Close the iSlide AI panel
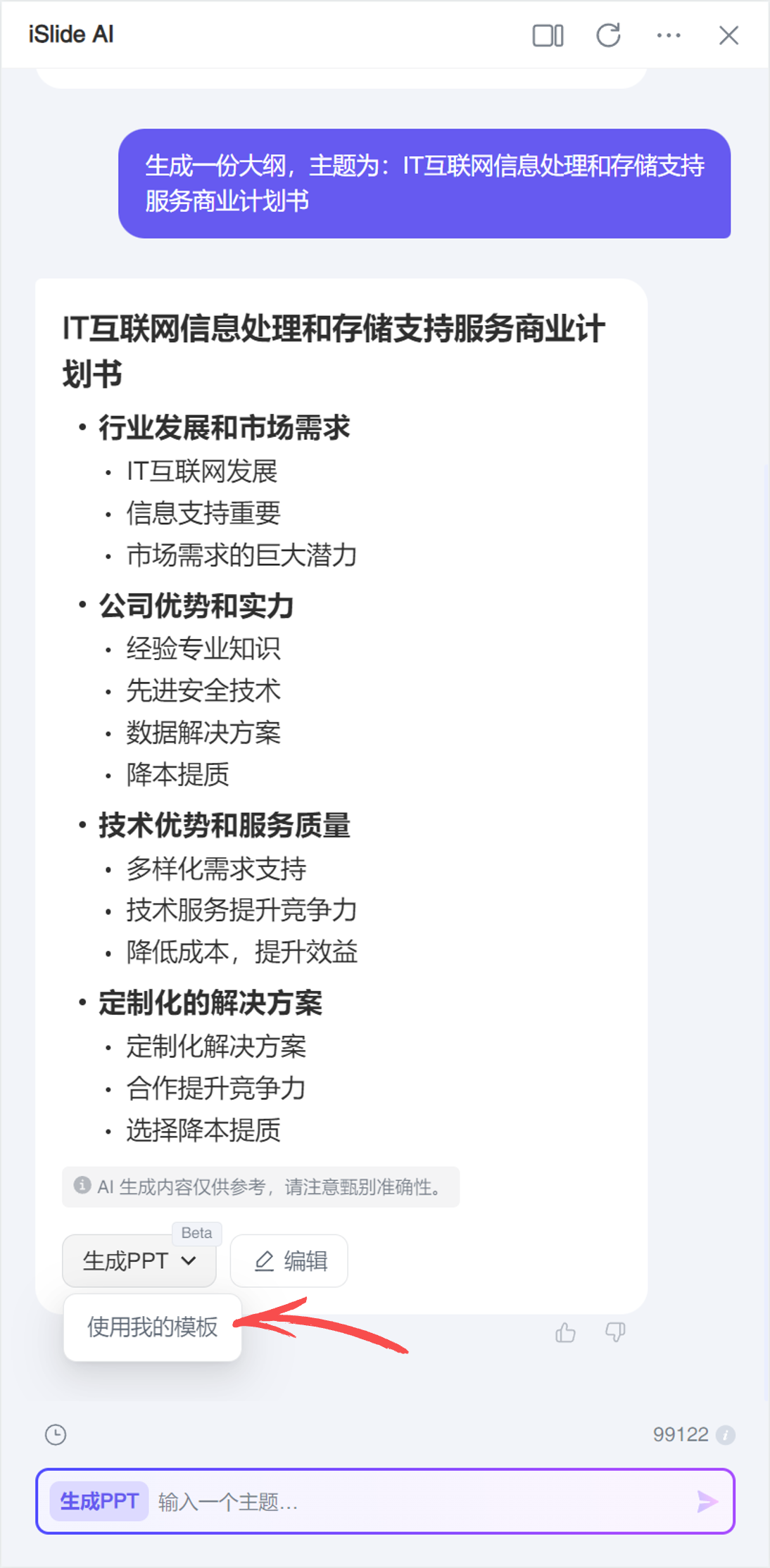The width and height of the screenshot is (770, 1568). click(x=728, y=35)
